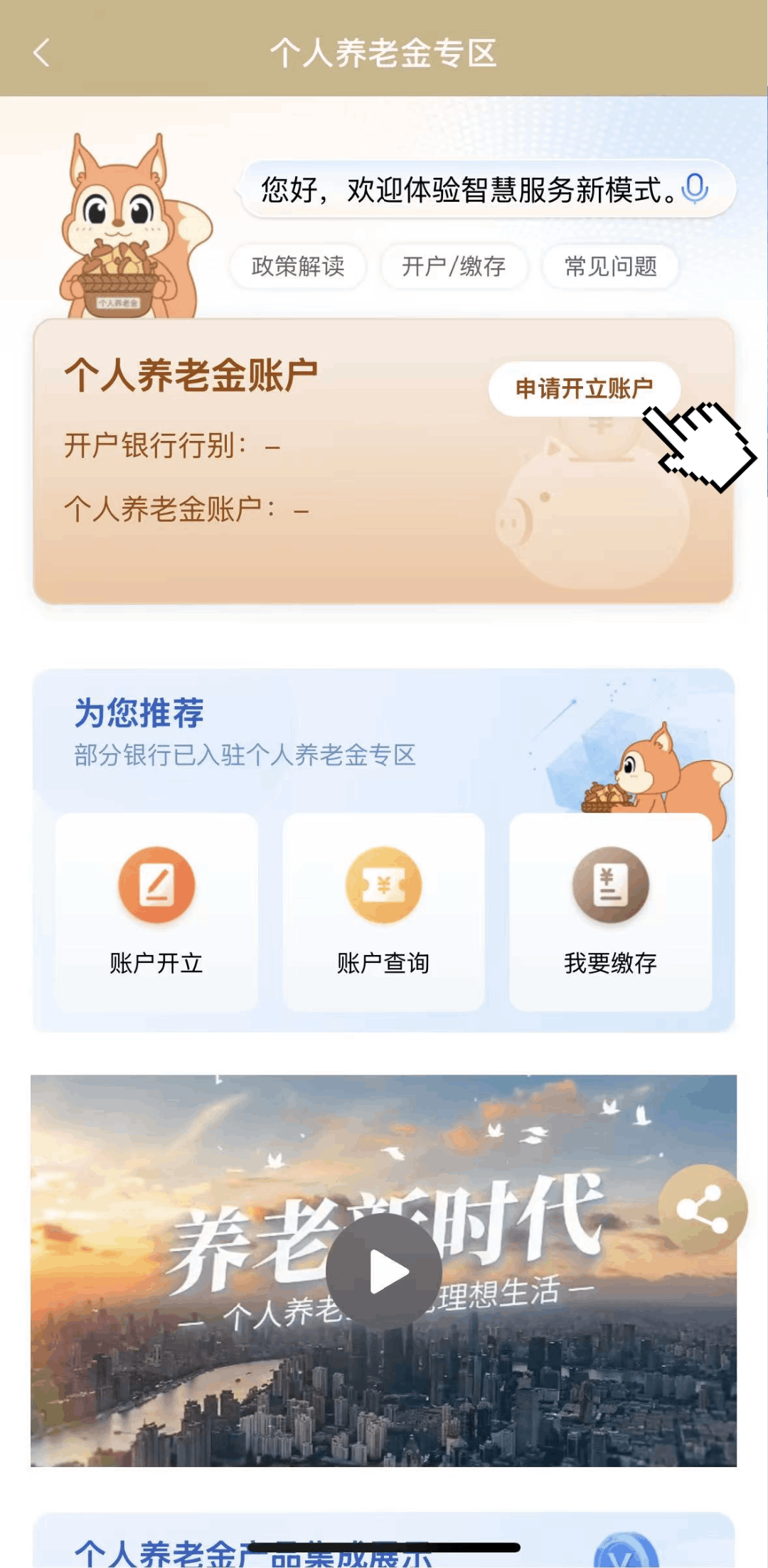The height and width of the screenshot is (1568, 768).
Task: Open the 政策解读 chip
Action: [298, 267]
